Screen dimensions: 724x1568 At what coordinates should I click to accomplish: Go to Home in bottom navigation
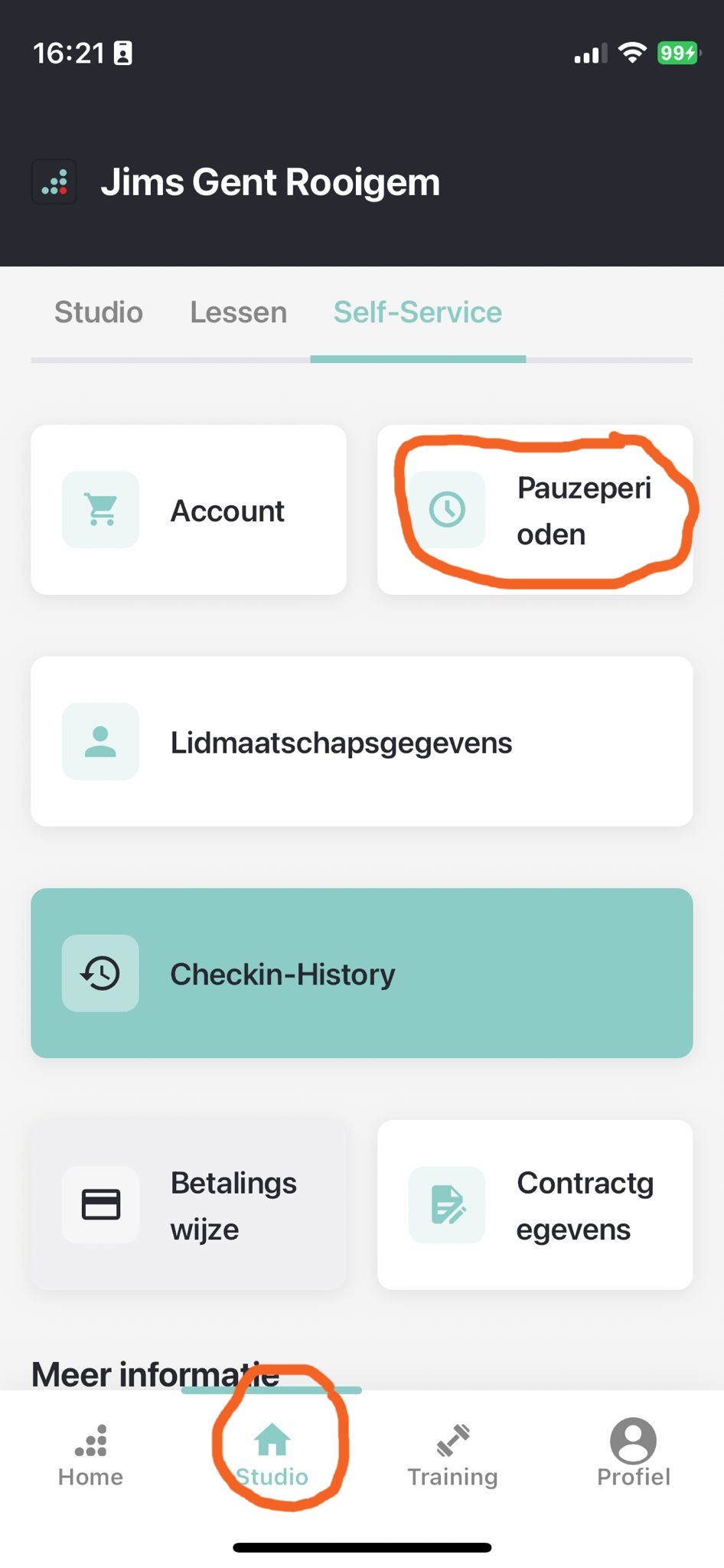tap(90, 1455)
